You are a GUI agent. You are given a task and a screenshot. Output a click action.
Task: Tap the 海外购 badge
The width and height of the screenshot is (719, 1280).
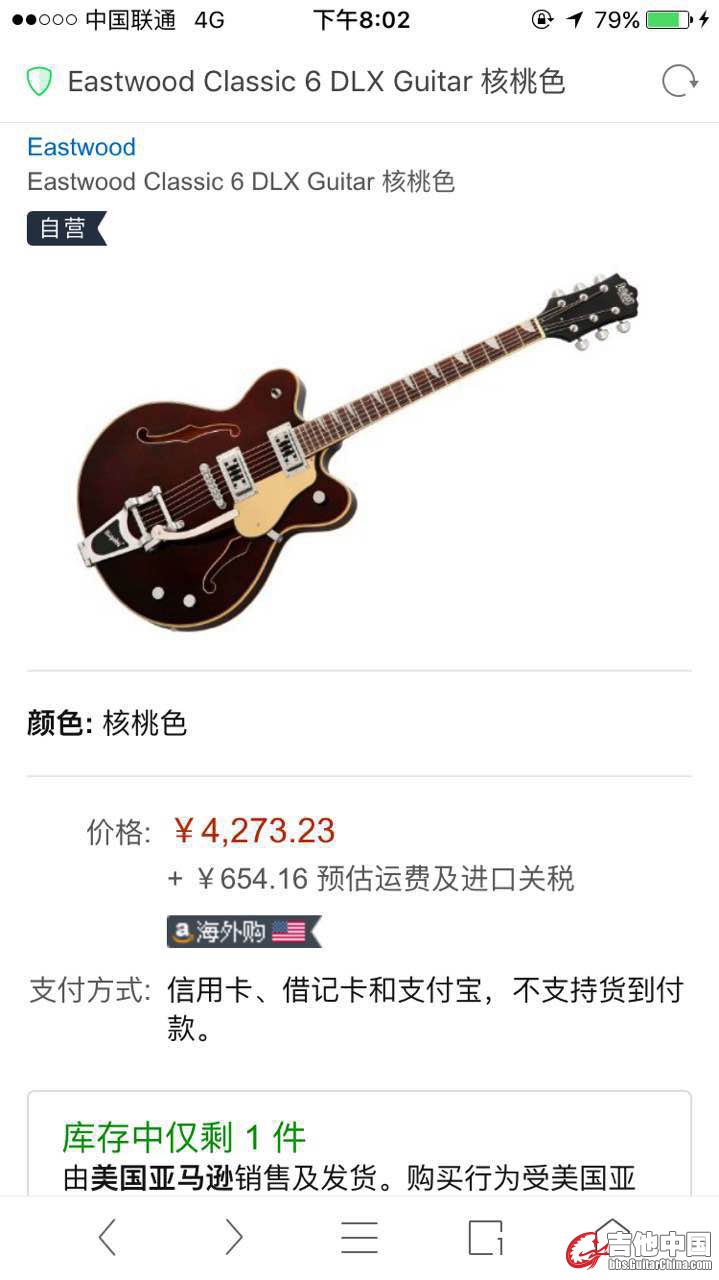pyautogui.click(x=243, y=932)
